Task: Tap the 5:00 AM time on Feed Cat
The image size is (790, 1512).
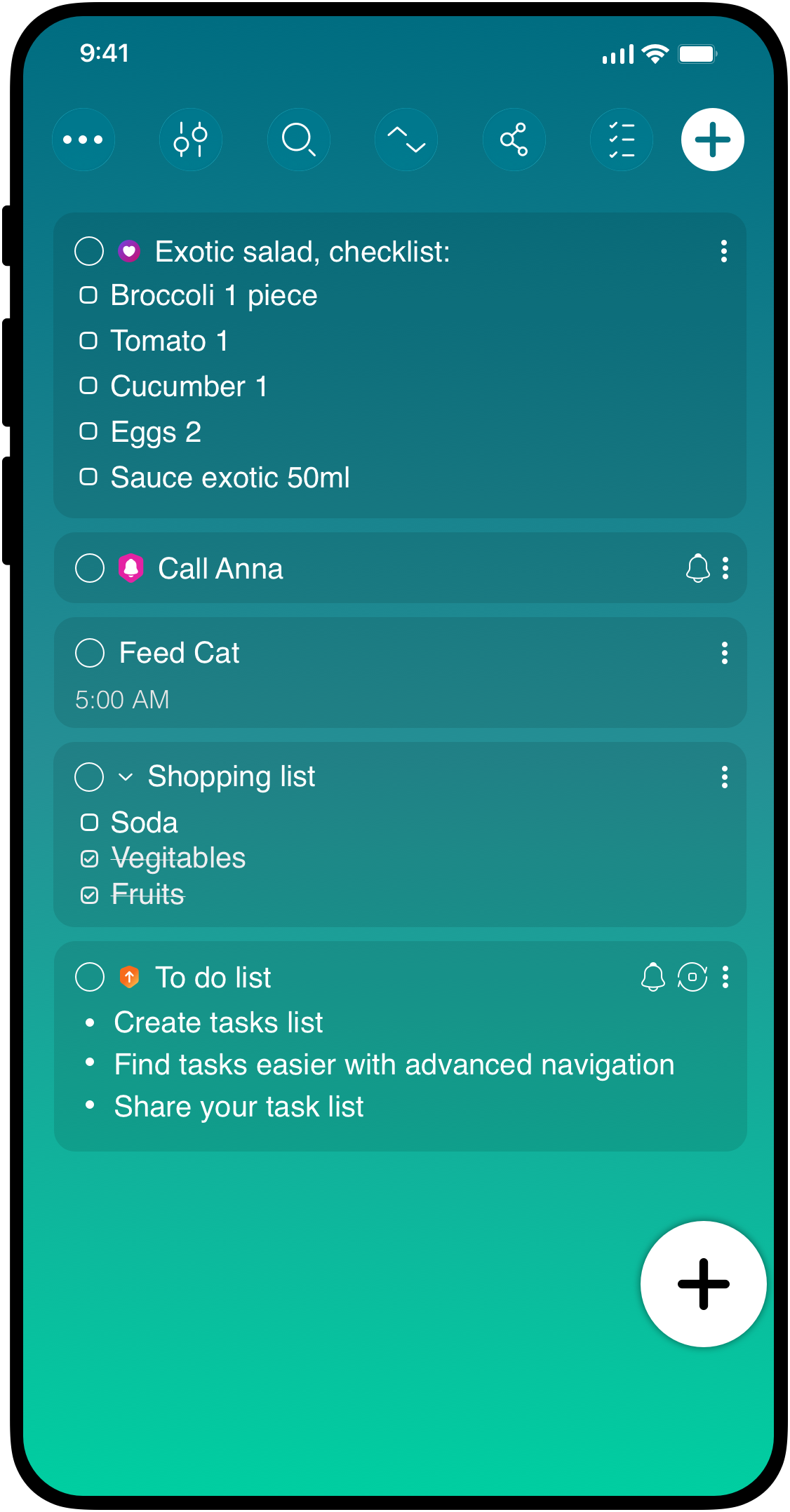Action: (122, 699)
